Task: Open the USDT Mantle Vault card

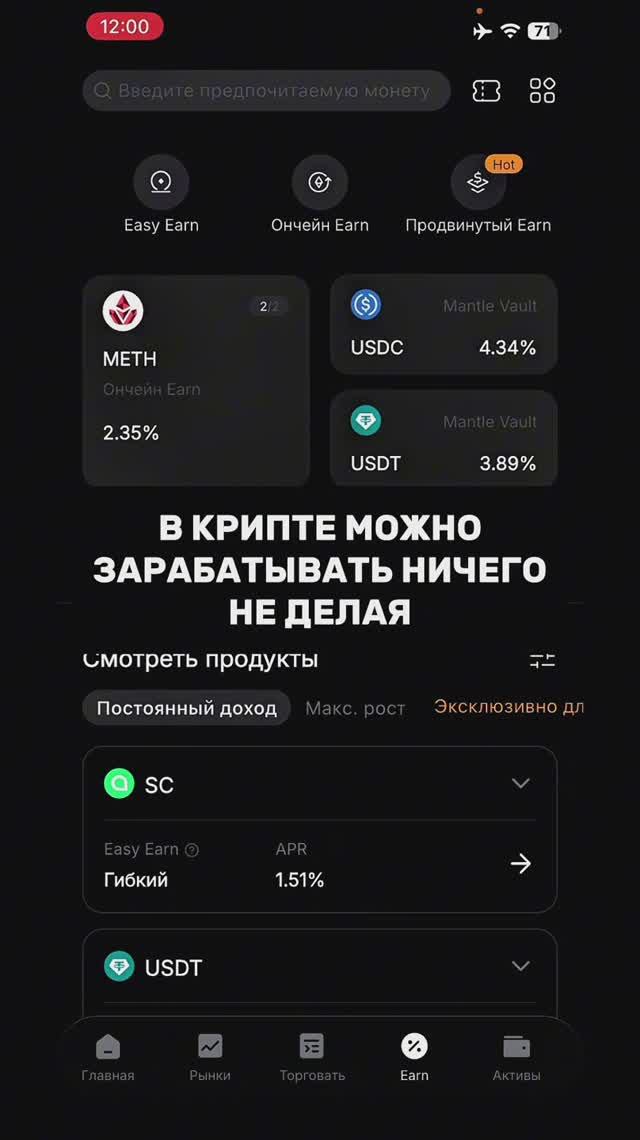Action: point(443,439)
